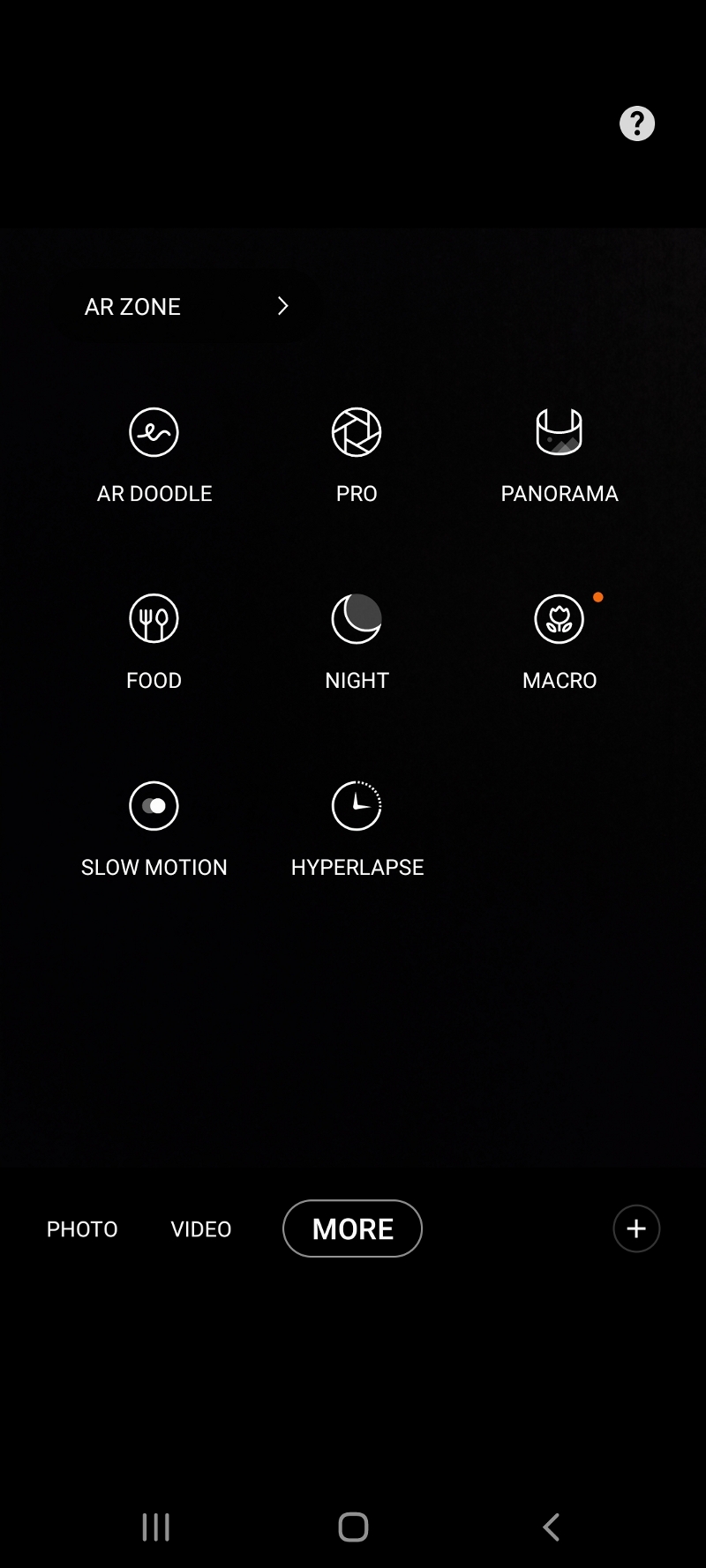Screen dimensions: 706x1568
Task: Launch AR Doodle mode
Action: [x=154, y=456]
